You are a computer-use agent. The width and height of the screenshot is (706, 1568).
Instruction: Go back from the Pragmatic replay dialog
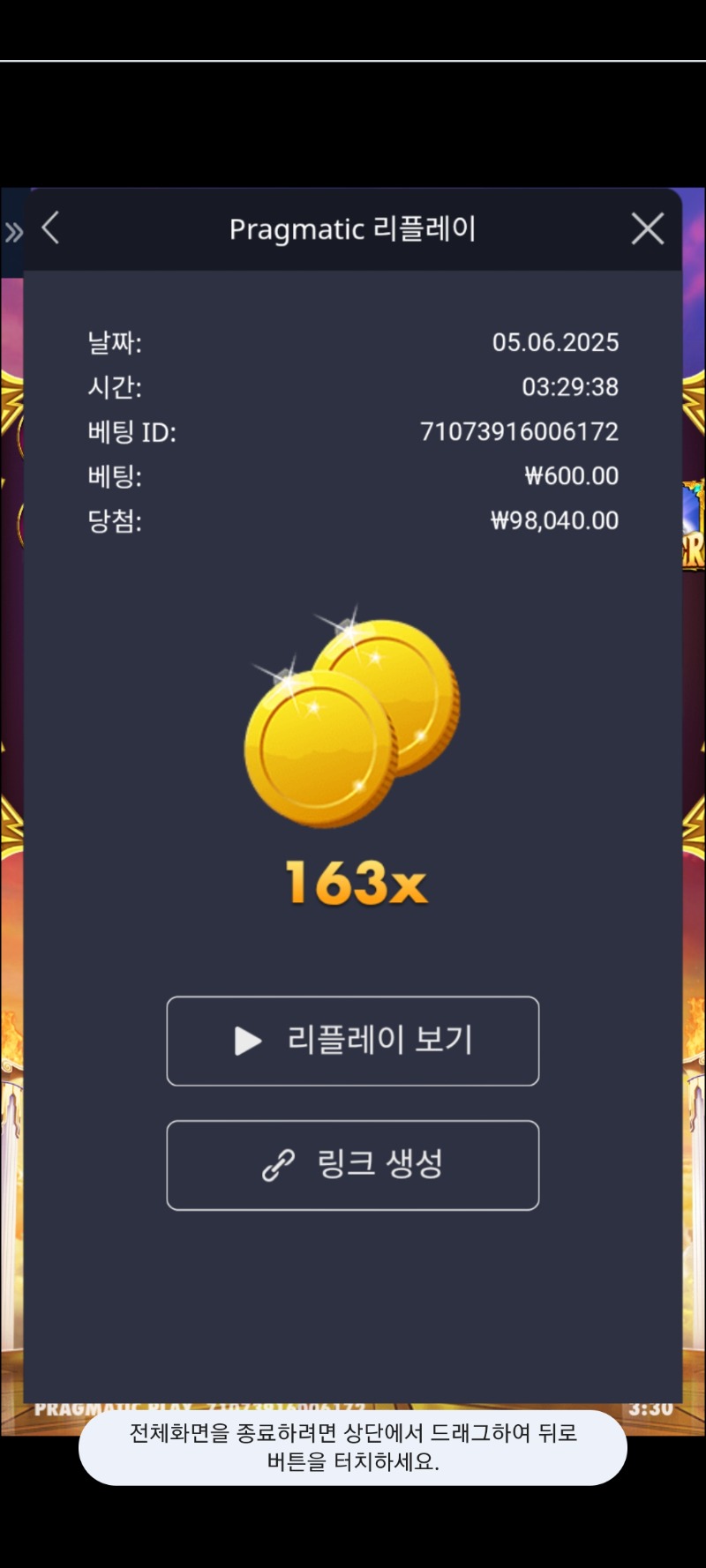[x=51, y=228]
